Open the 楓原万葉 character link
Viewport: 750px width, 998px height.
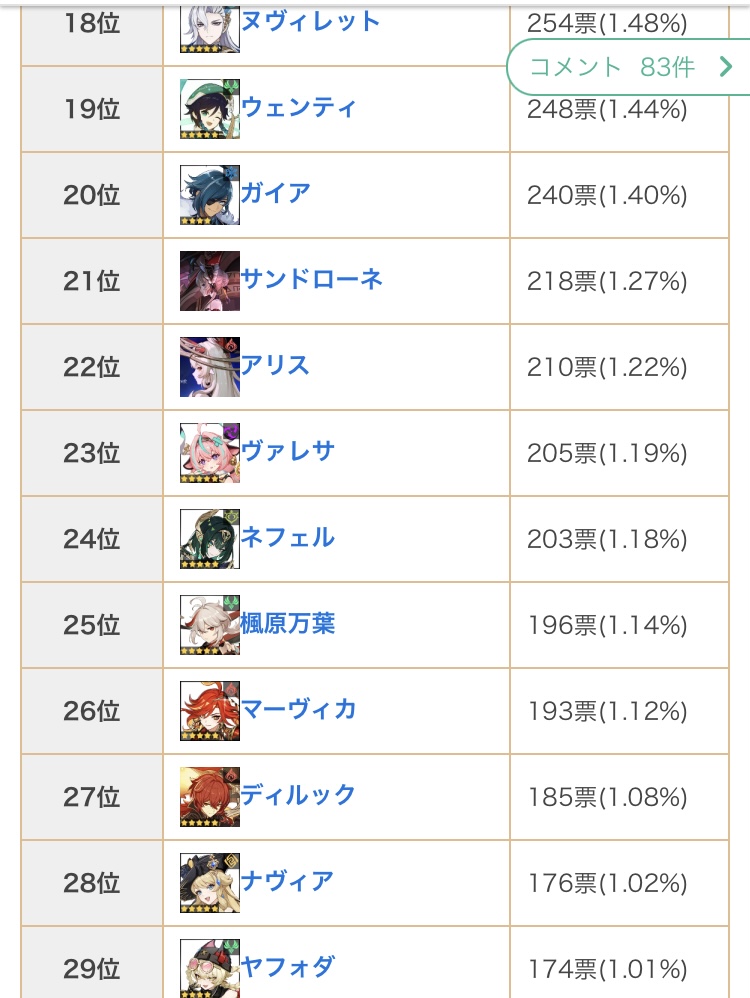pyautogui.click(x=287, y=624)
